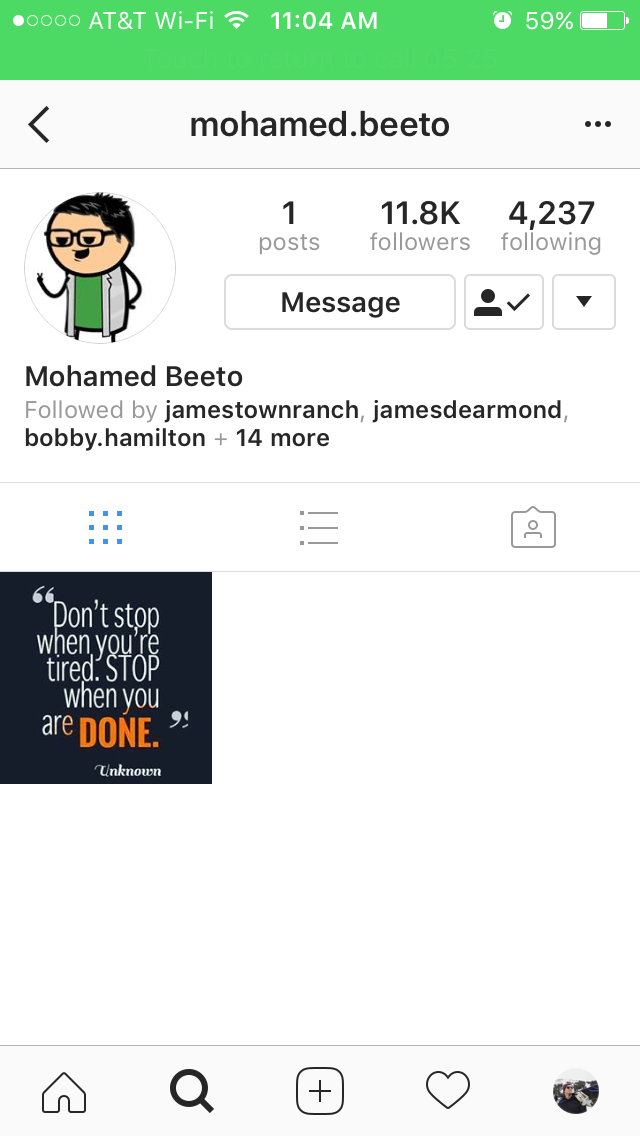Show the 14 more mutual followers
Screen dimensions: 640x1136
coord(283,438)
